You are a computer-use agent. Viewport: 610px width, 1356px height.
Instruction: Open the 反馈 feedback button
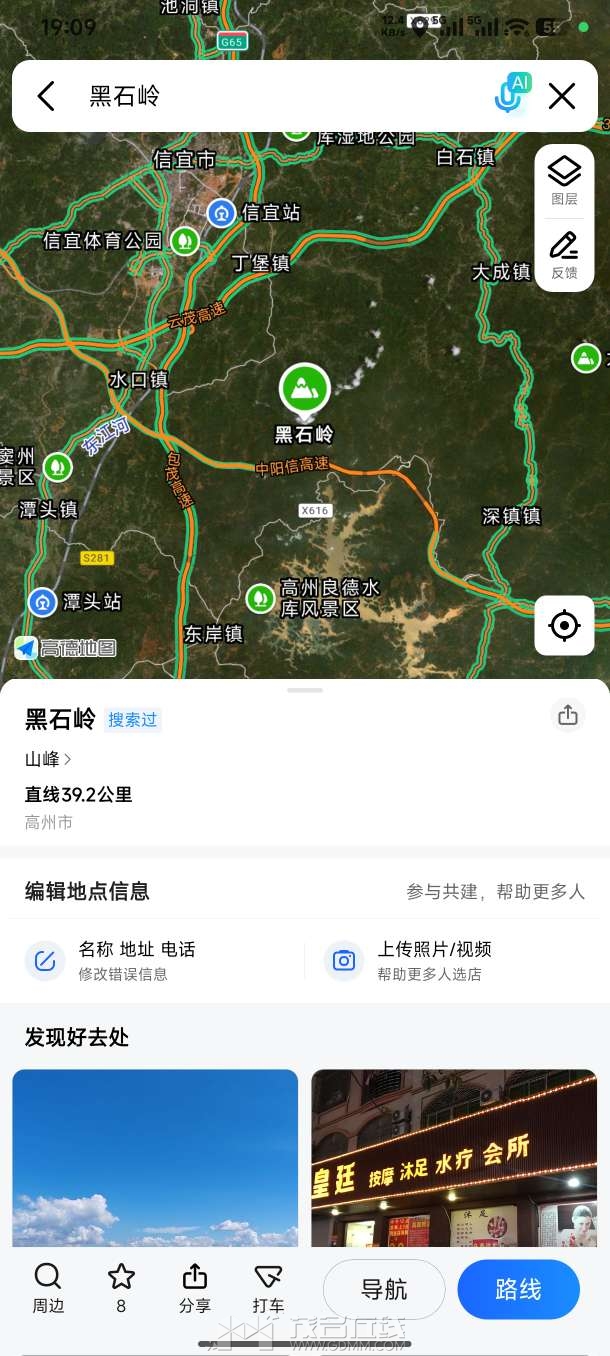tap(564, 255)
